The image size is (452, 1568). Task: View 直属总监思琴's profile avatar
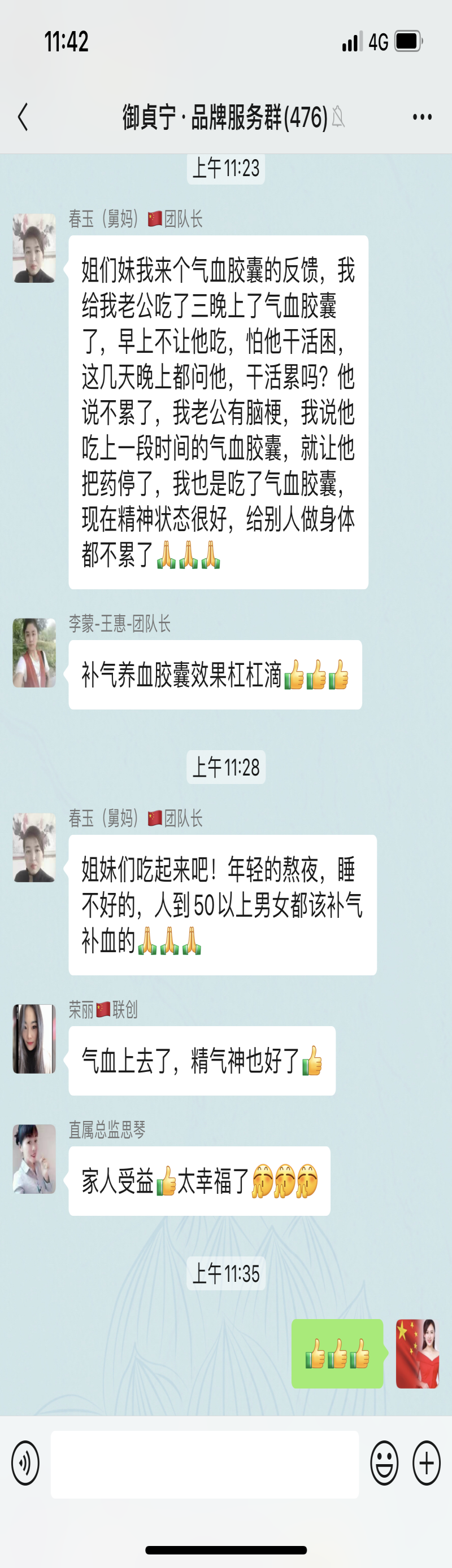click(34, 1159)
